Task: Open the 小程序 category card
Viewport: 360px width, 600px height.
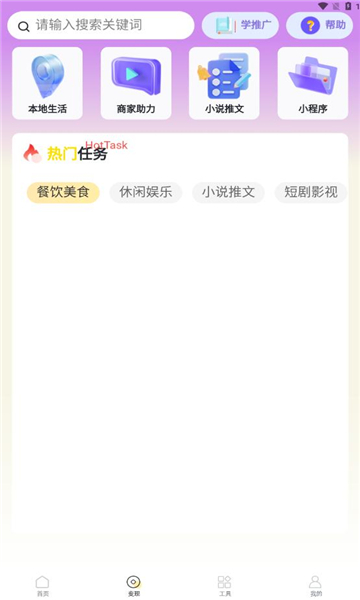Action: pyautogui.click(x=313, y=83)
